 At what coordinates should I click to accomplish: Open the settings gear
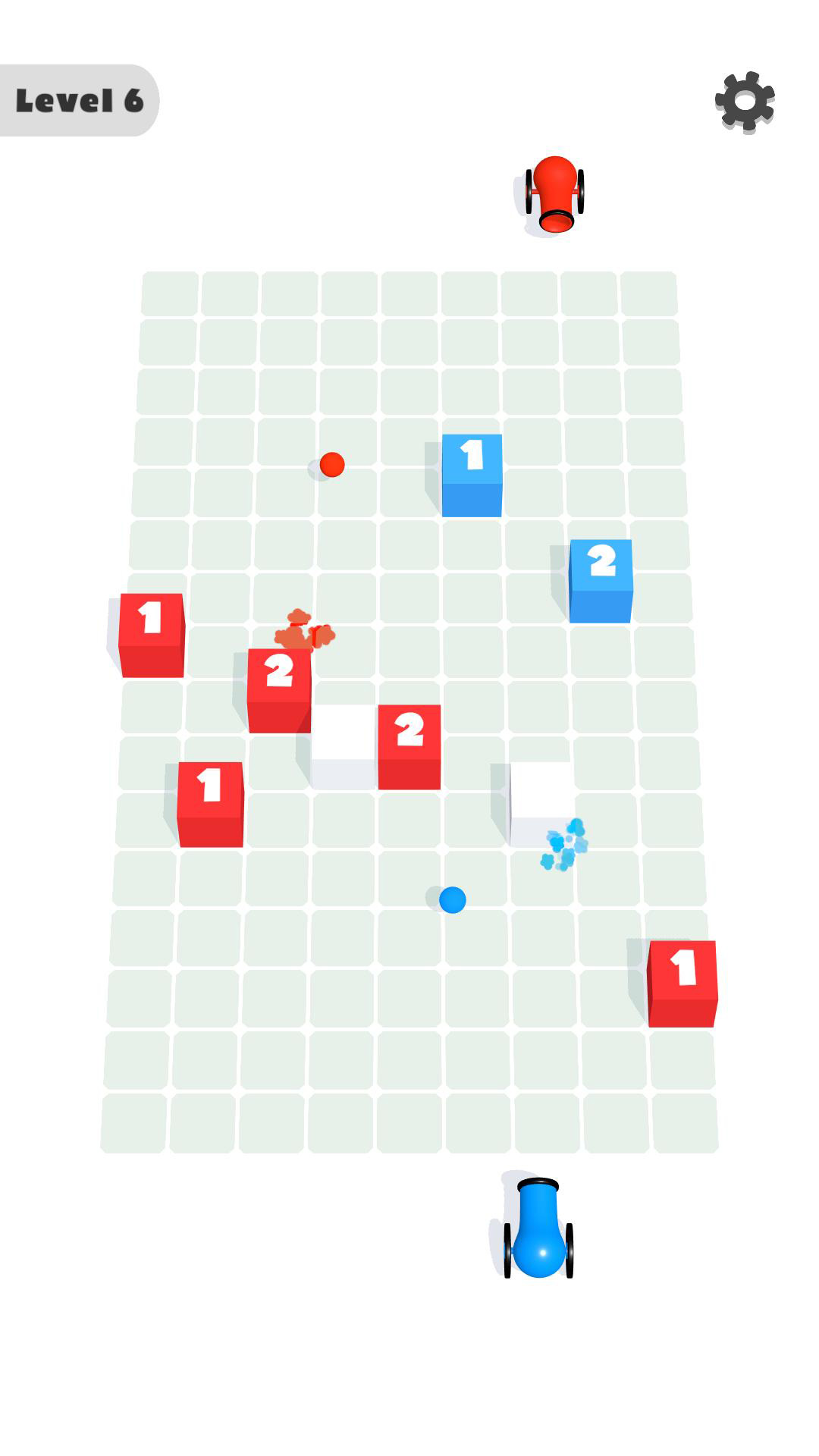745,102
